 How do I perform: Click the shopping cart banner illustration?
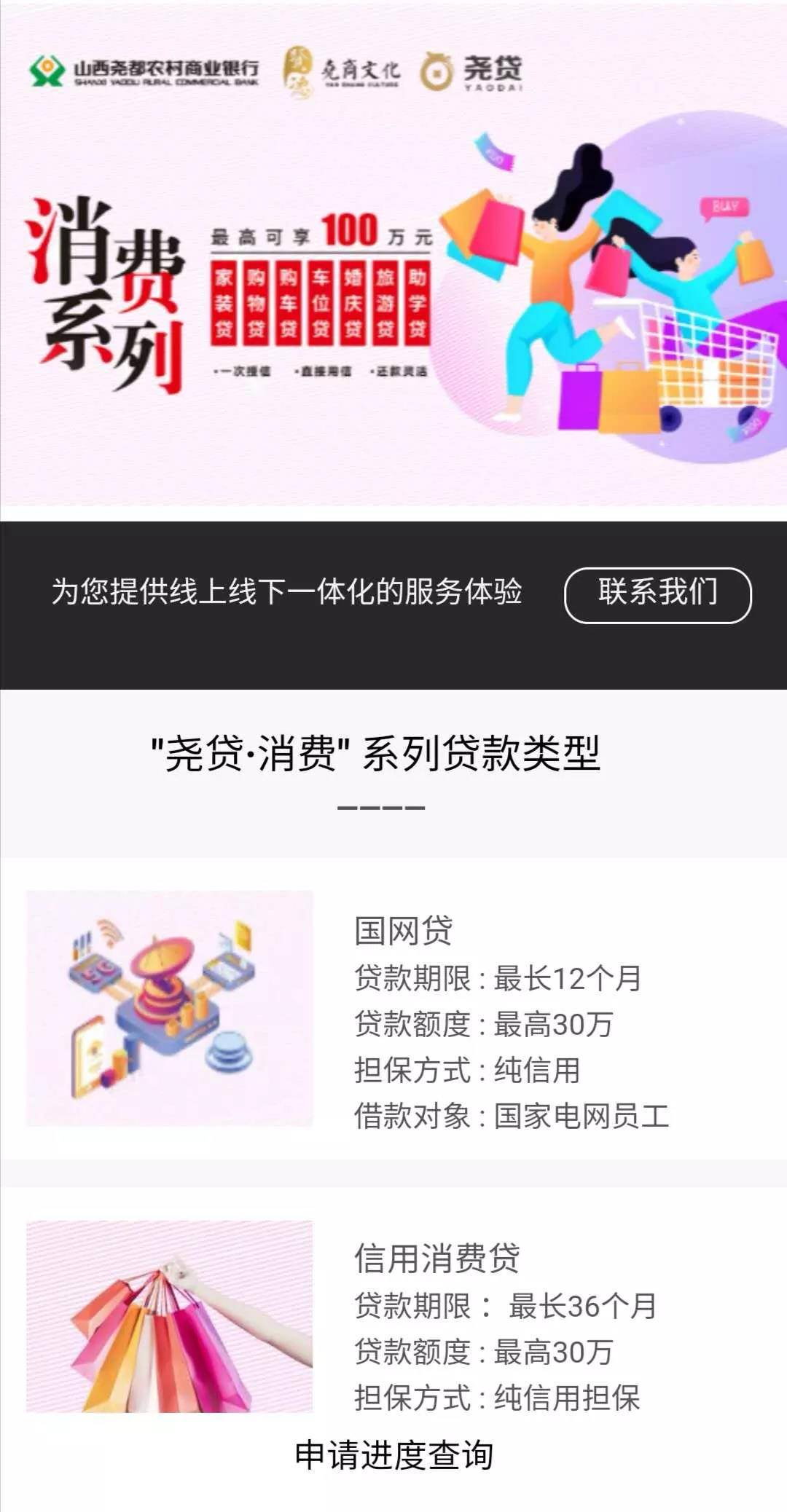click(692, 350)
